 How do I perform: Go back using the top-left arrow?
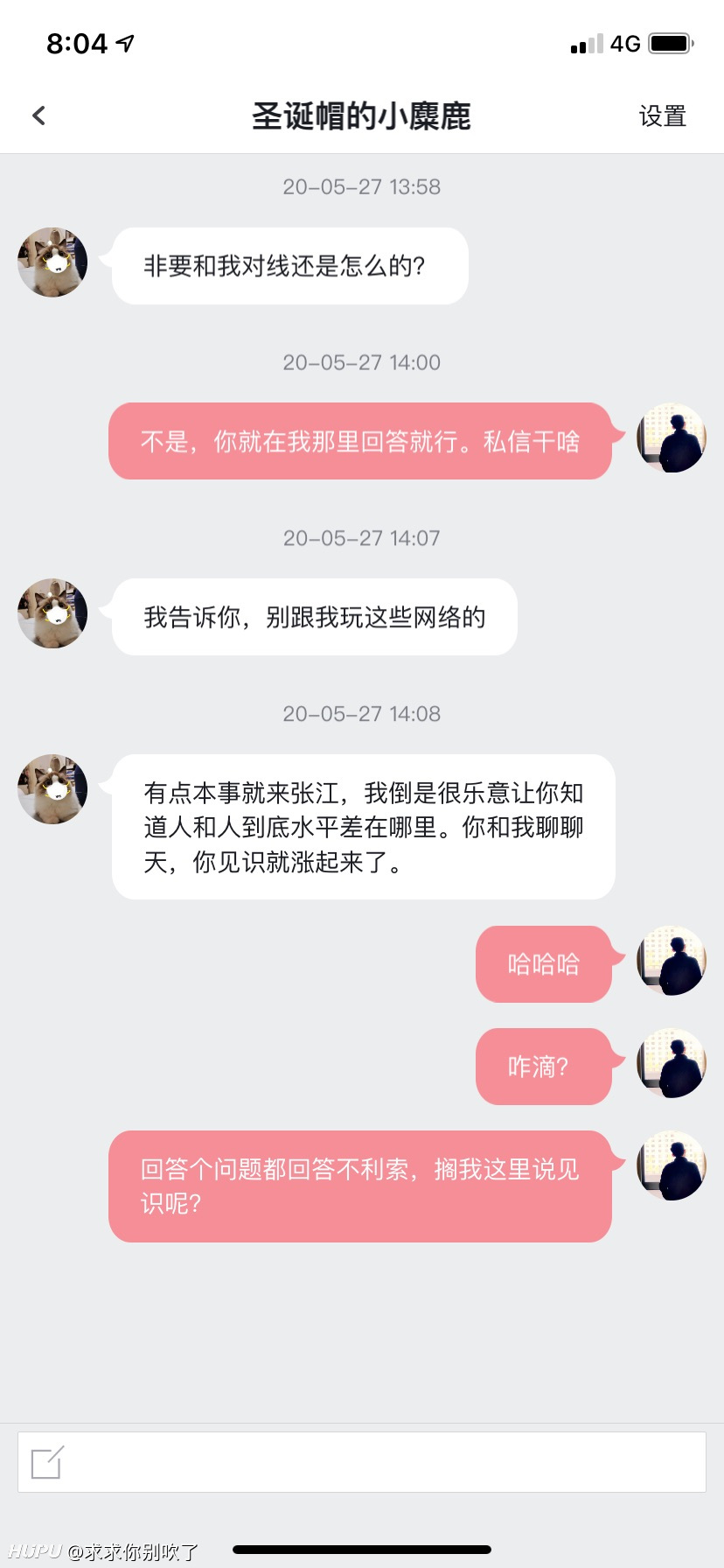[38, 115]
